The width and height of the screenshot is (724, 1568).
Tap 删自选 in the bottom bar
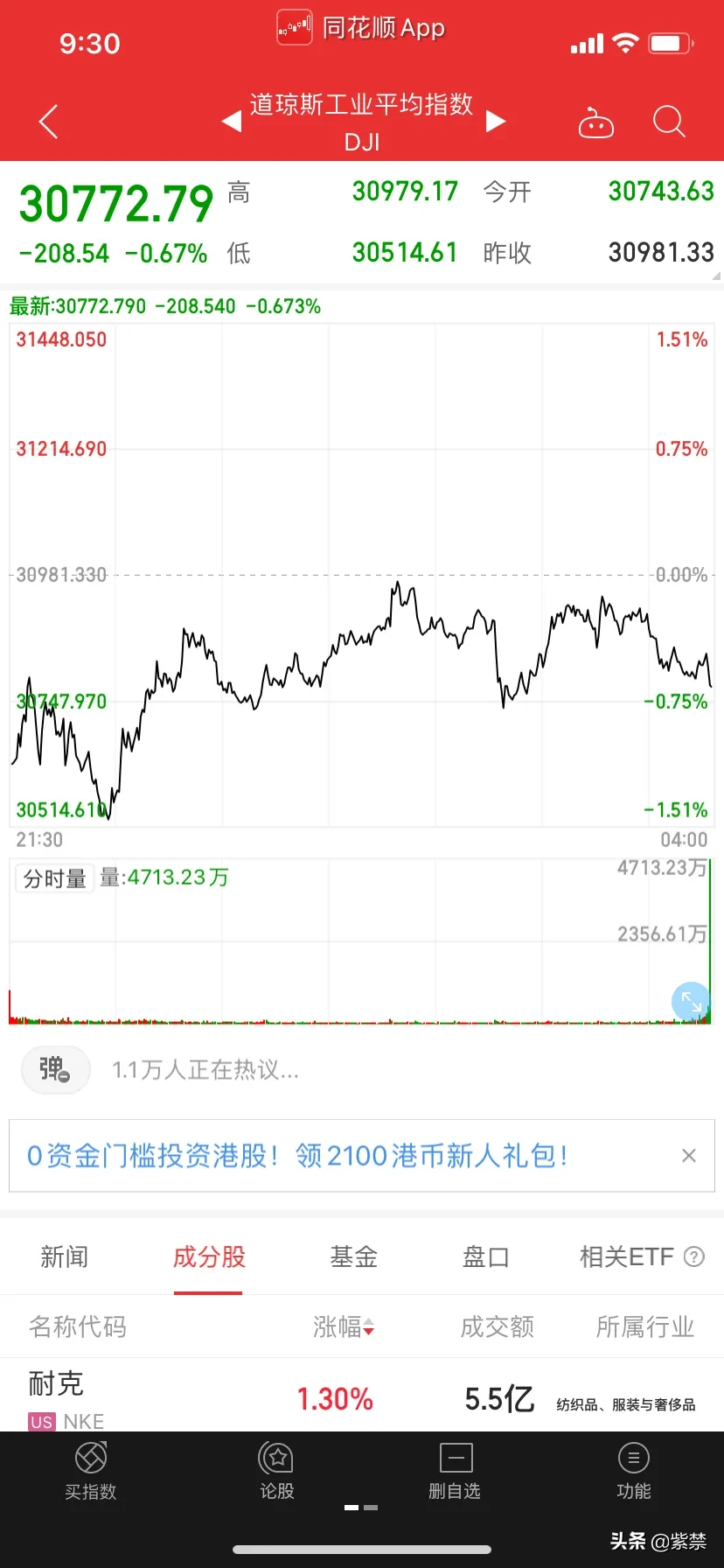455,1472
